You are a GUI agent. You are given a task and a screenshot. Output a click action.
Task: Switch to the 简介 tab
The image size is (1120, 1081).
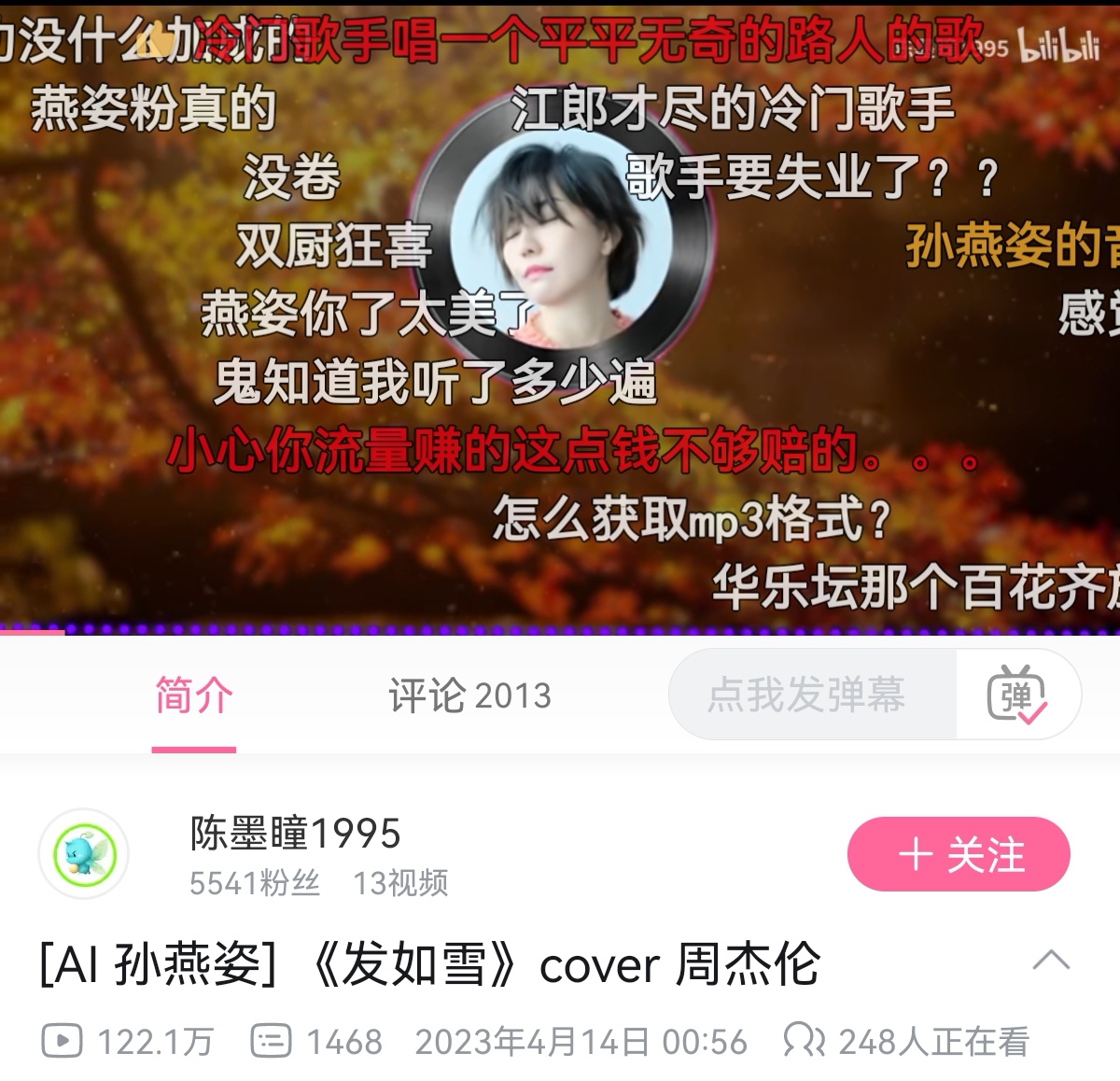193,695
